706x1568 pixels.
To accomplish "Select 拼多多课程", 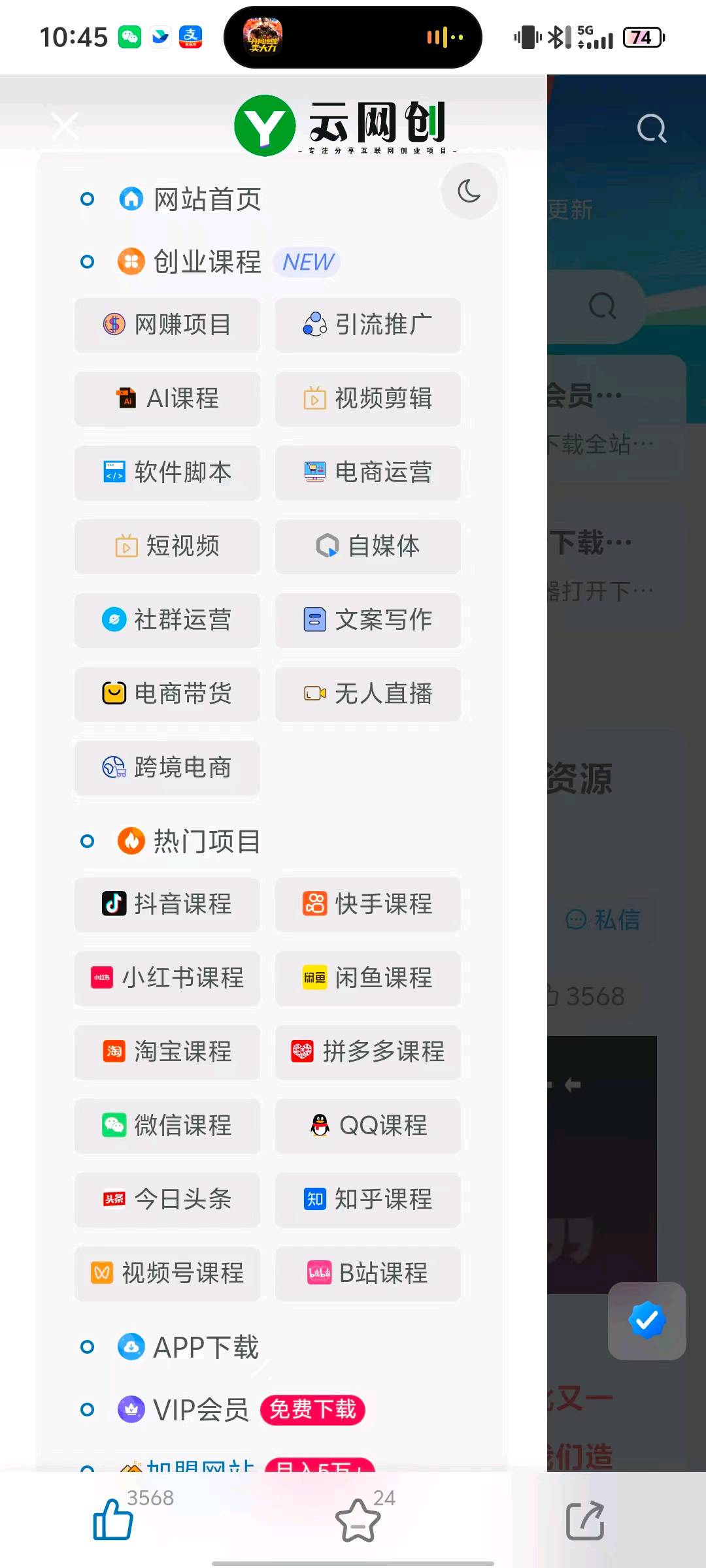I will pyautogui.click(x=368, y=1052).
